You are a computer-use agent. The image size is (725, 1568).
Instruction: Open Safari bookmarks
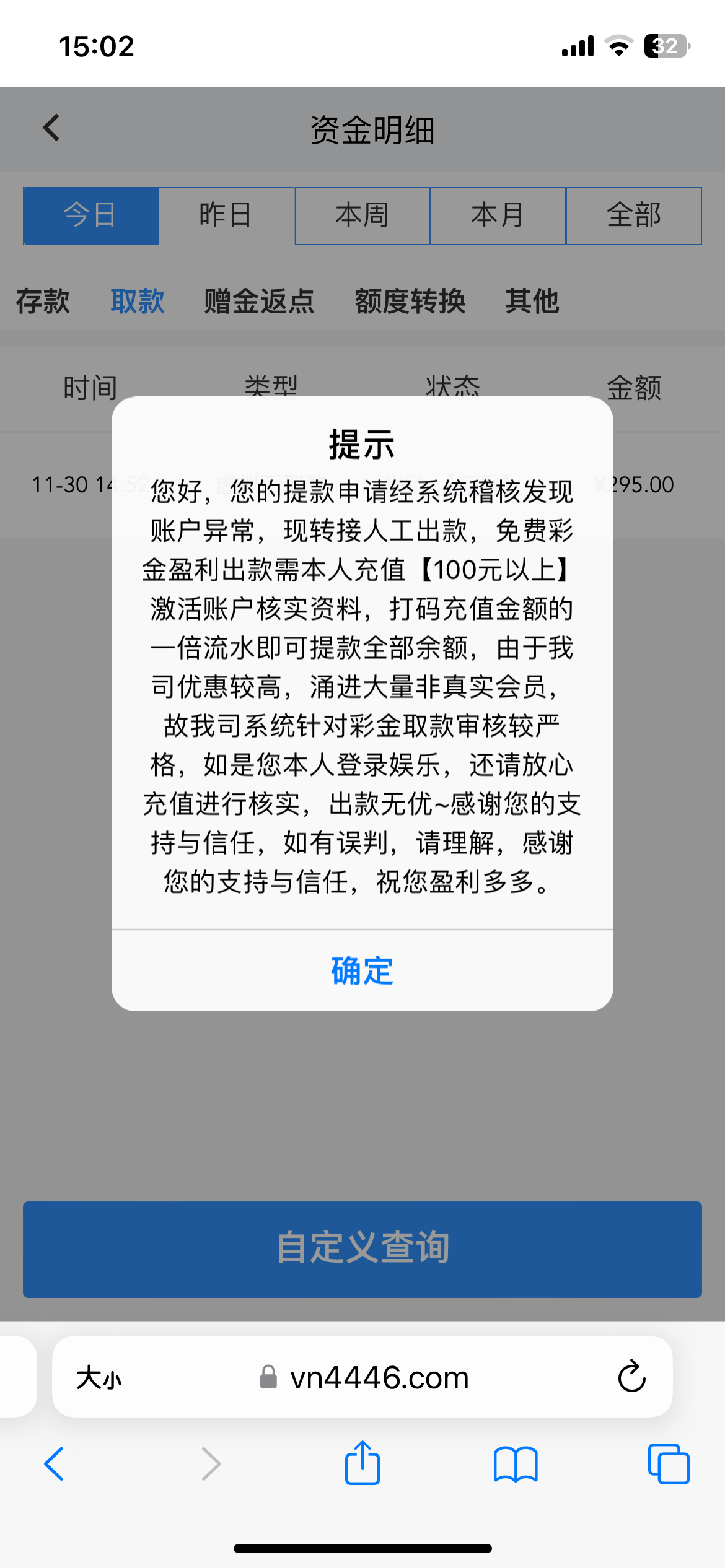click(515, 1464)
